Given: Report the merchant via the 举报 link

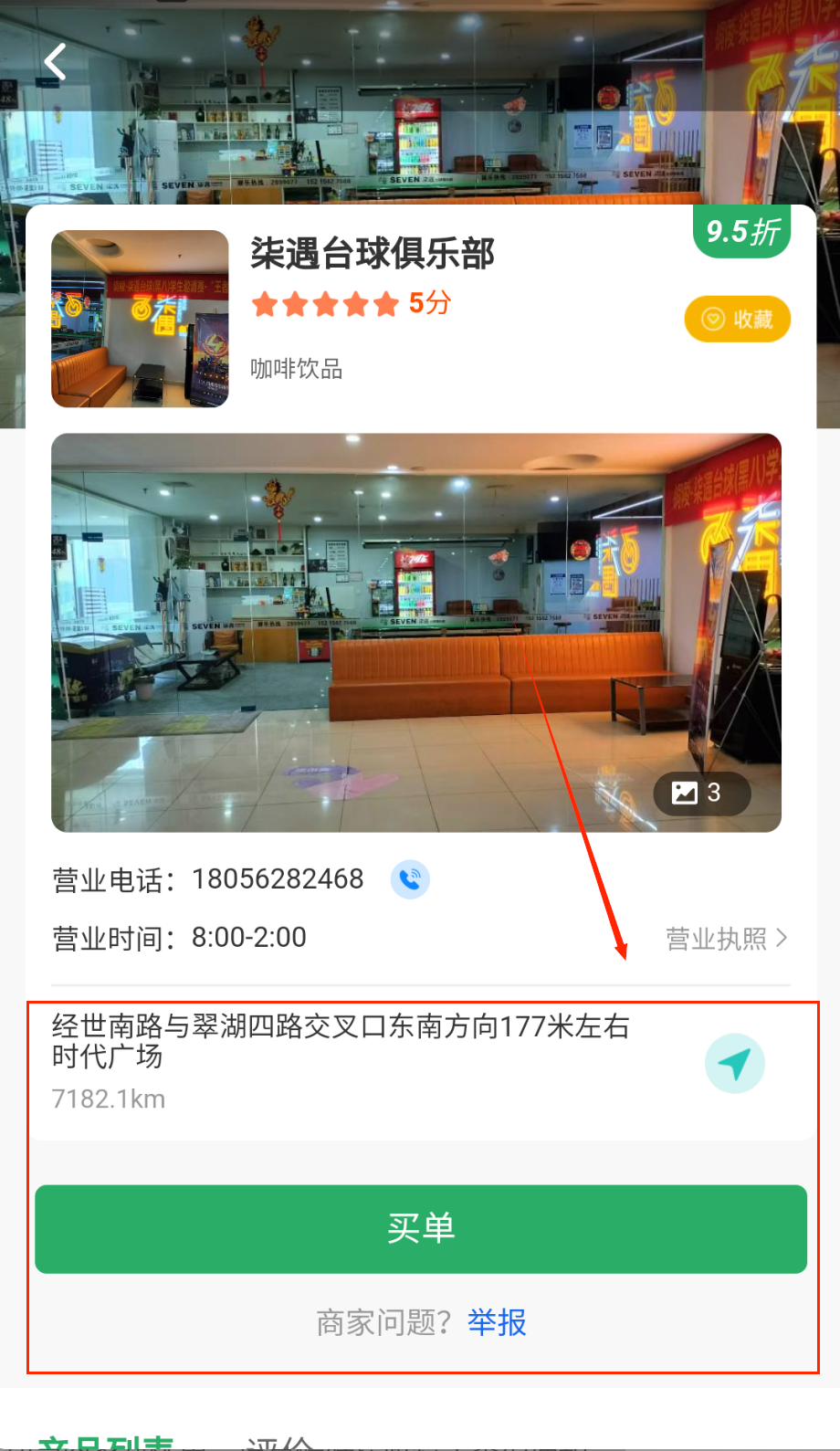Looking at the screenshot, I should (497, 1322).
